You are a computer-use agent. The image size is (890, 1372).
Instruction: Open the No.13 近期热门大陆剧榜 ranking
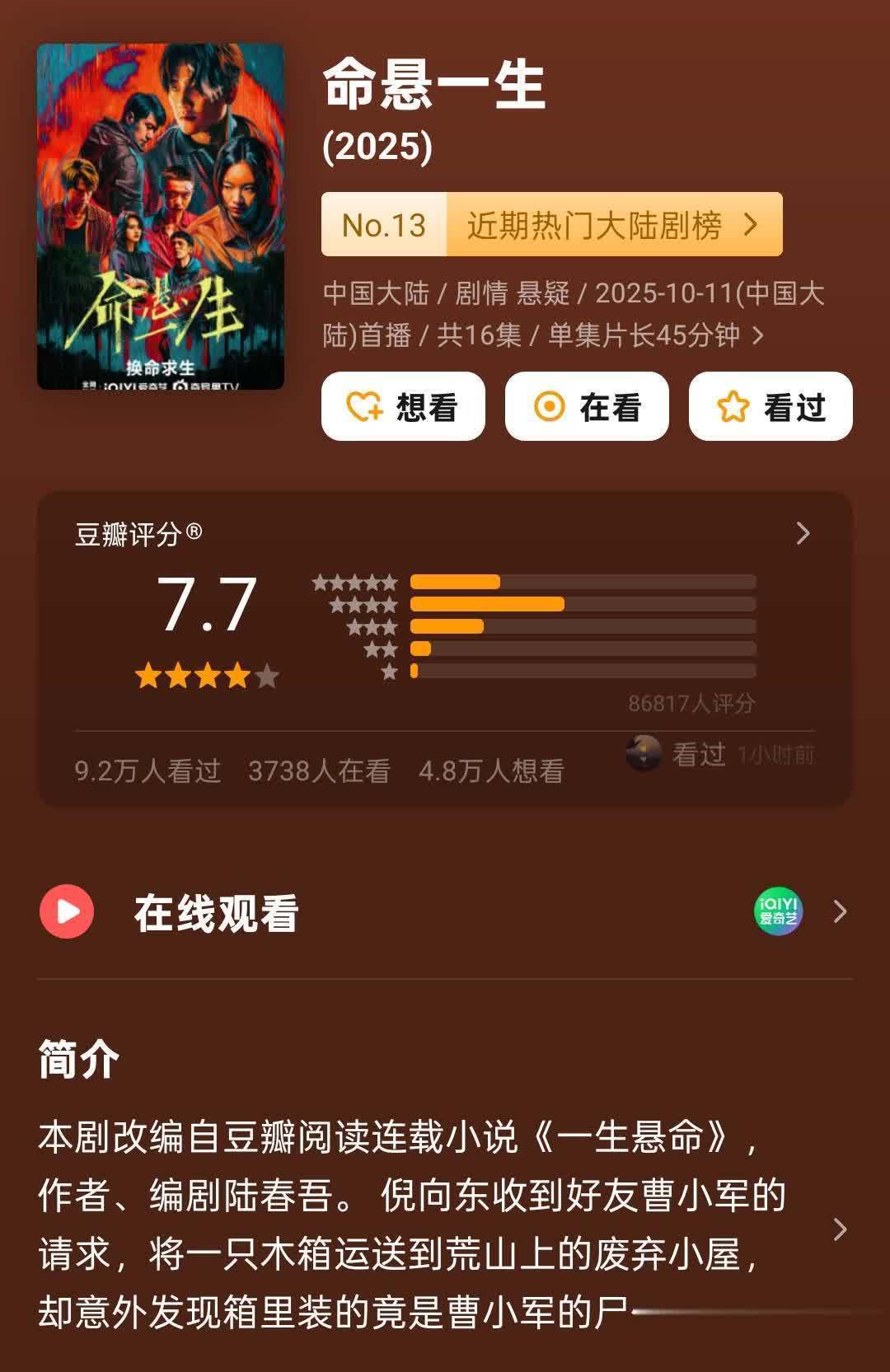pyautogui.click(x=551, y=225)
